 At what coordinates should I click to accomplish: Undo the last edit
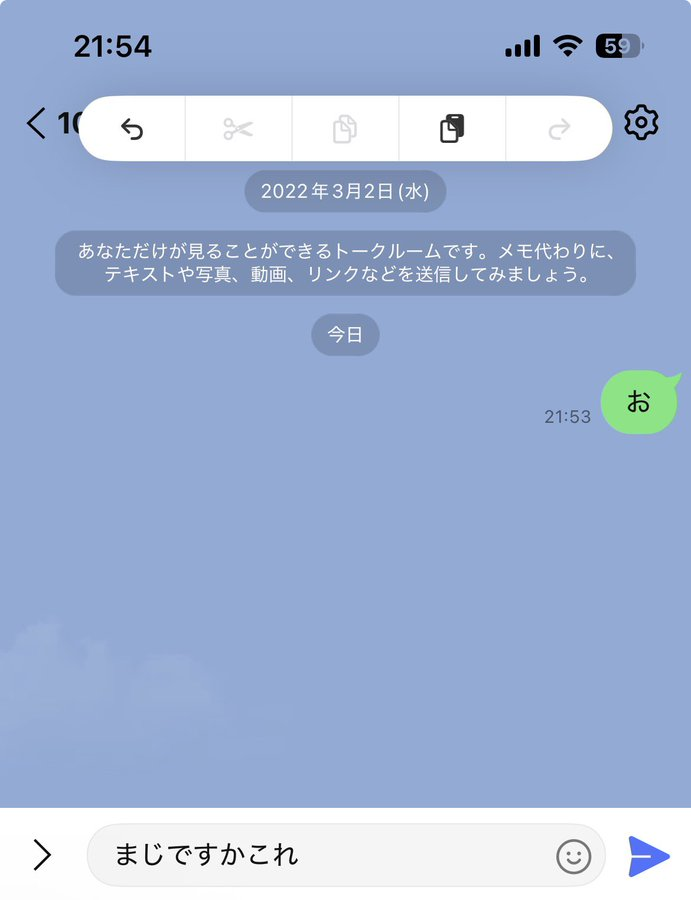point(132,129)
